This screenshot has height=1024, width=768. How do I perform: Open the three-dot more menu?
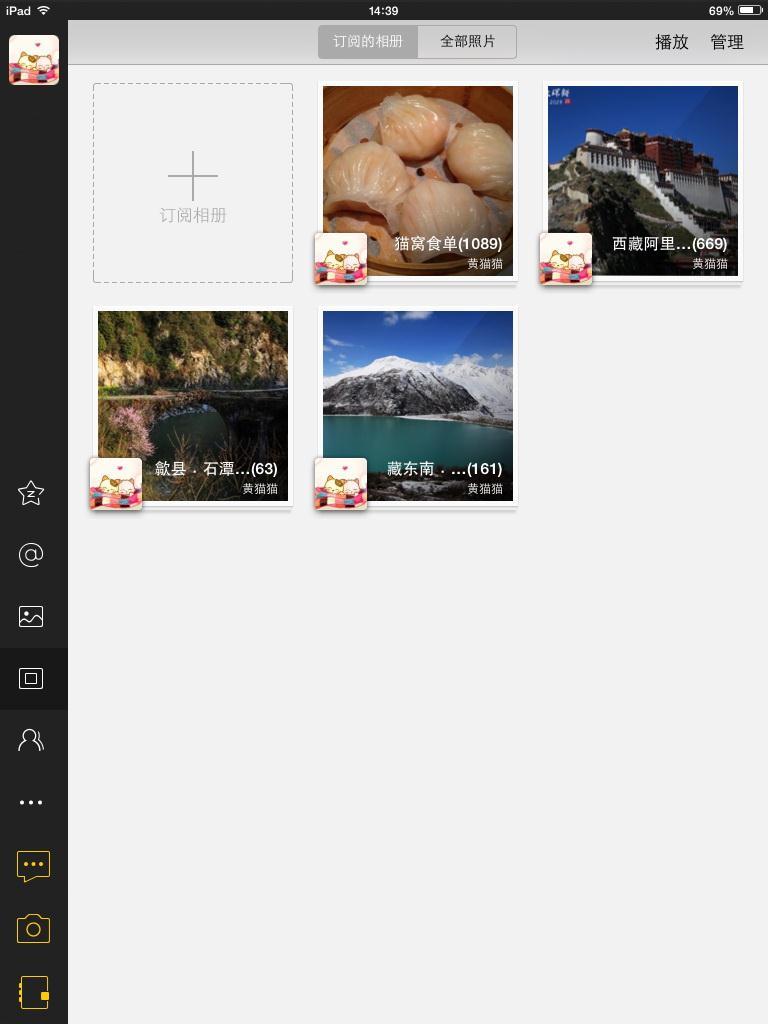[x=32, y=802]
